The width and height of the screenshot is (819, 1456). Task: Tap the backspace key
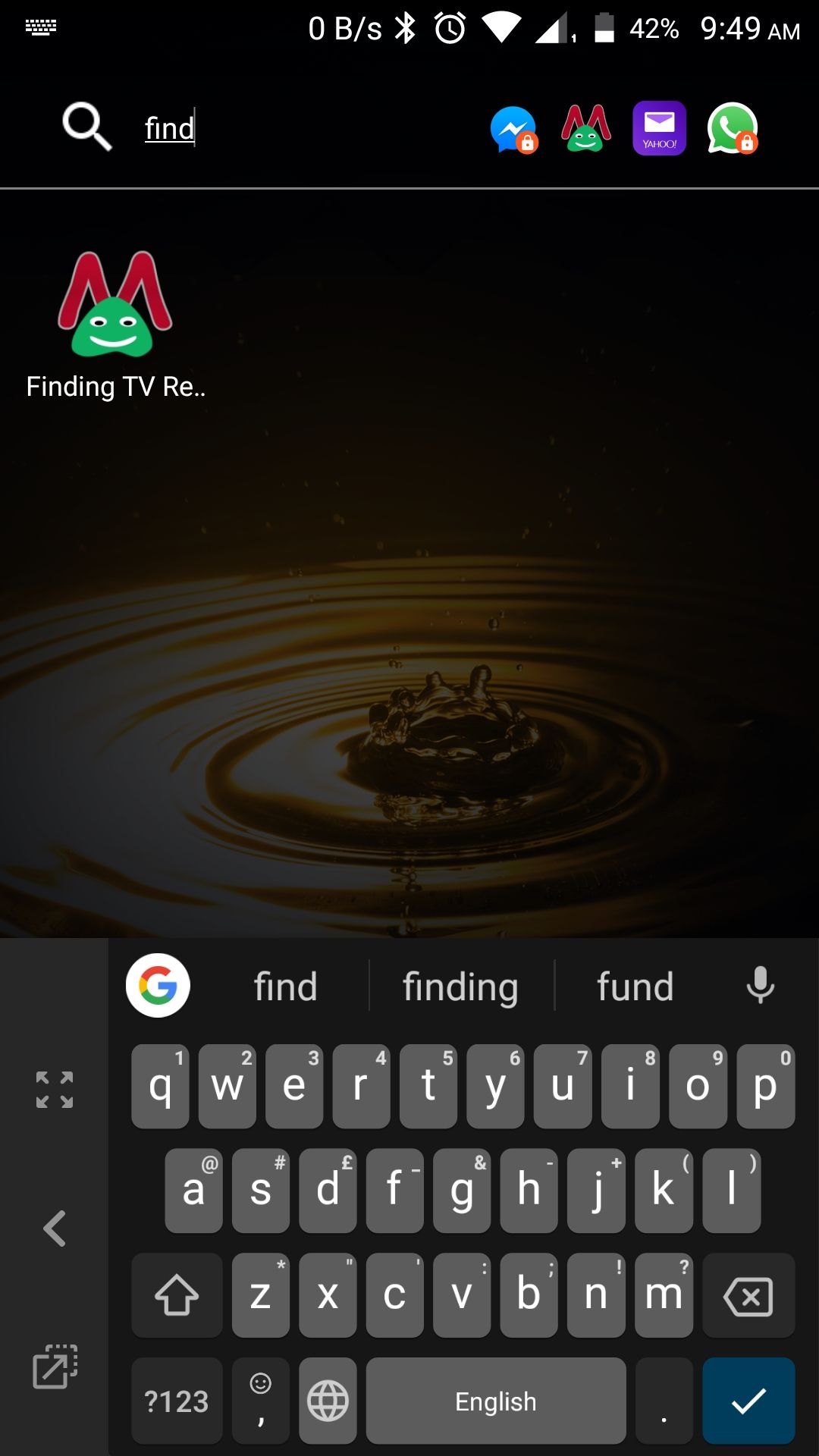(x=748, y=1295)
